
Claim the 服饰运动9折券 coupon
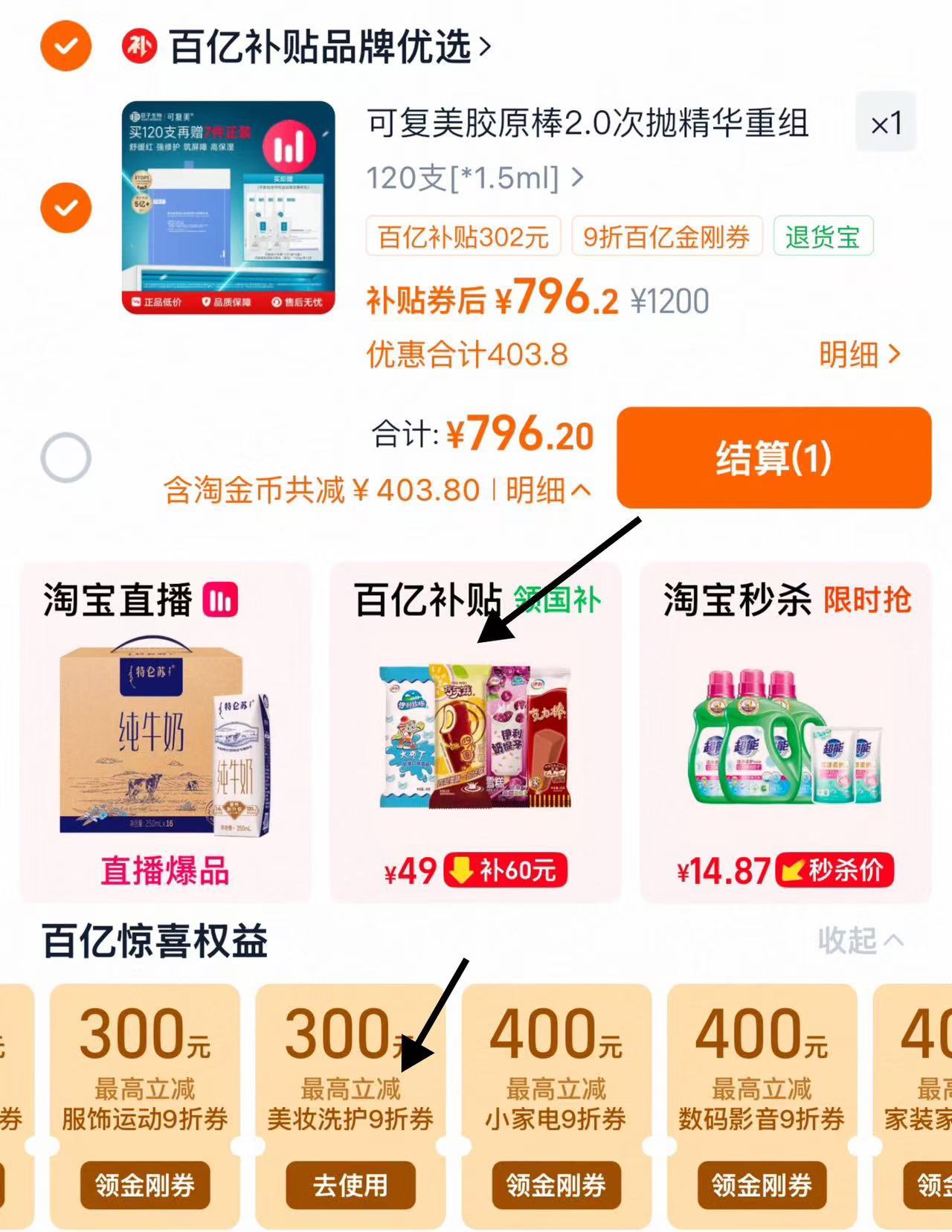(145, 1184)
